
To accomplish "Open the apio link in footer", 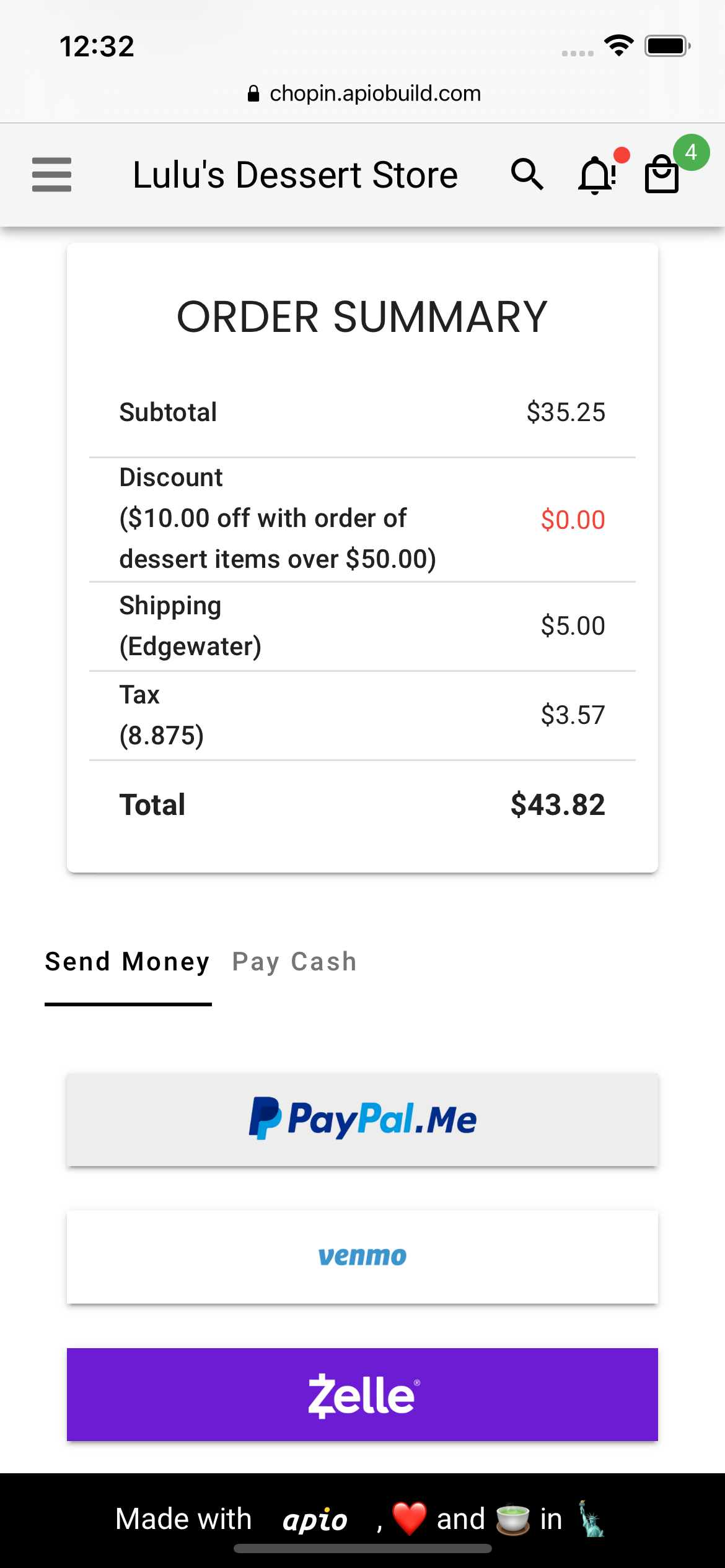I will click(x=315, y=1520).
